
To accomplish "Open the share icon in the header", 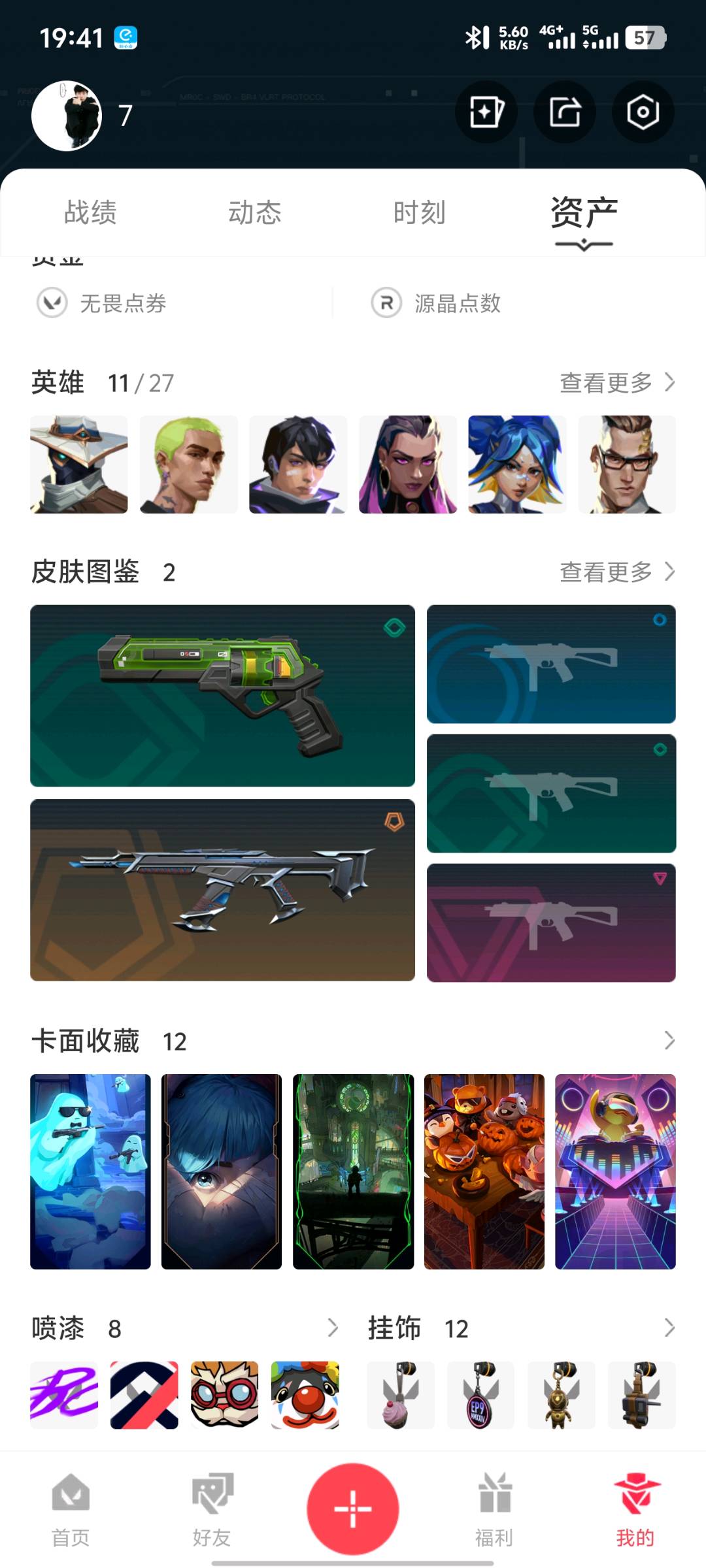I will [565, 112].
